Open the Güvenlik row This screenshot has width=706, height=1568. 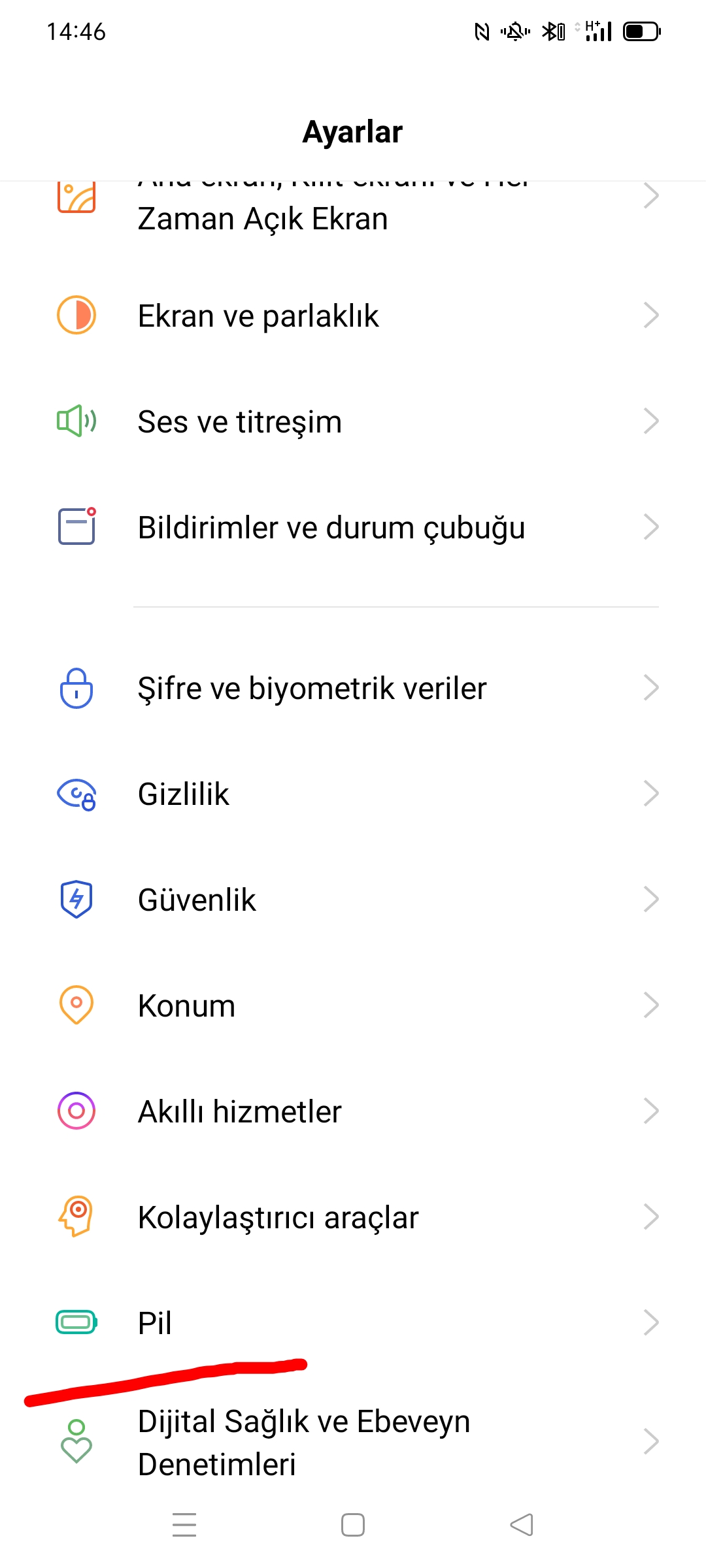[353, 900]
